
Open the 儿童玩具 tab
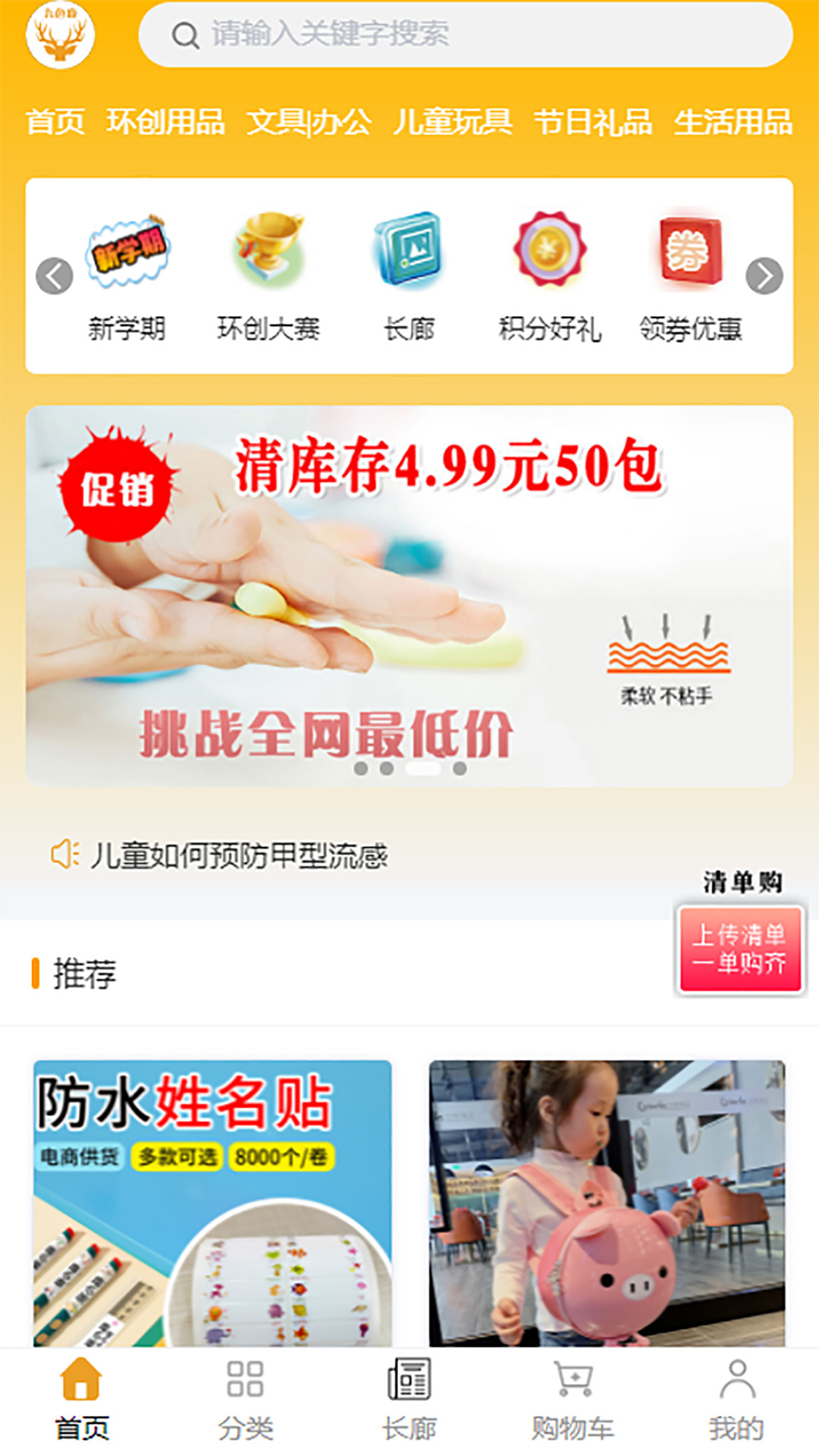(453, 121)
